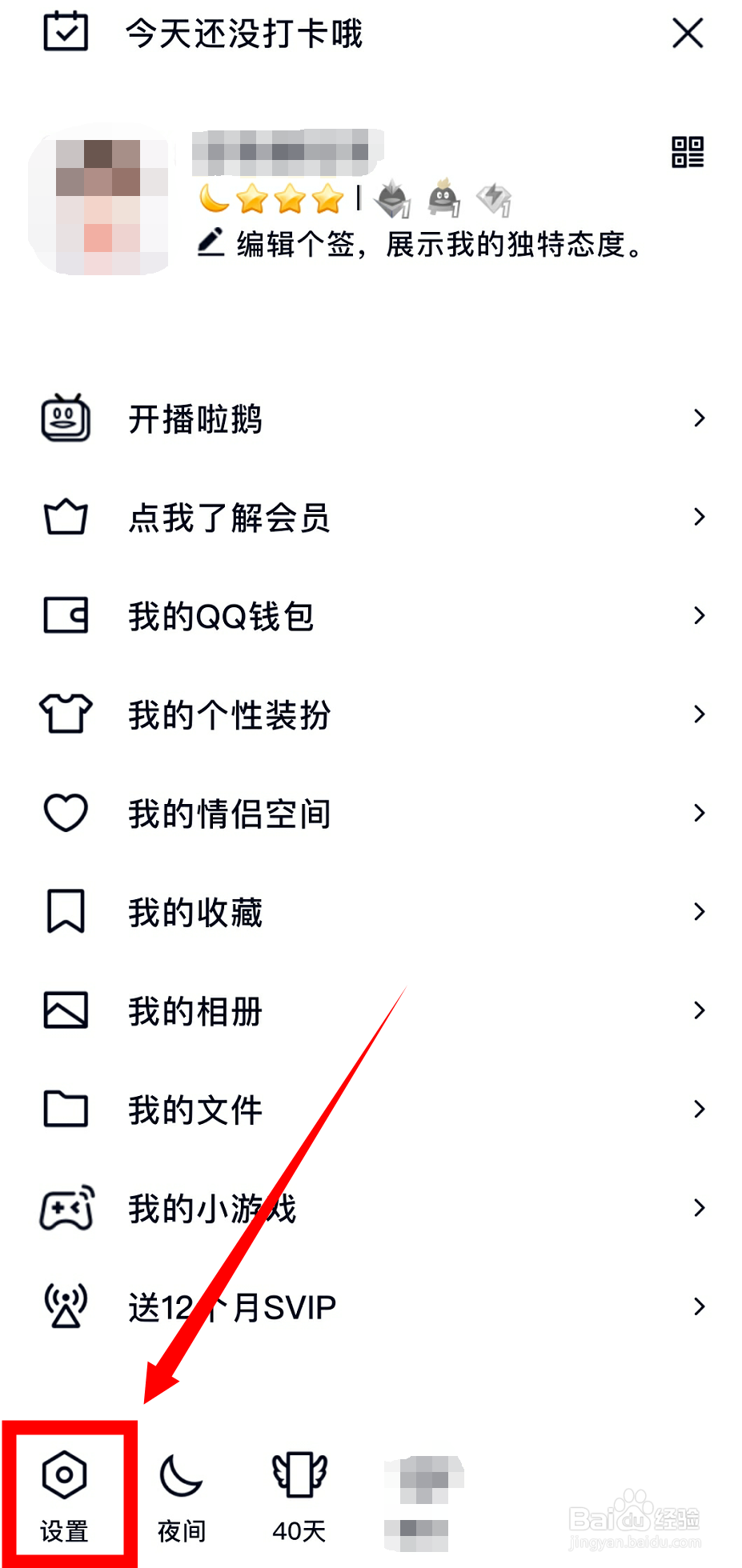The height and width of the screenshot is (1568, 742).
Task: Open the QR code icon beside profile
Action: tap(686, 154)
